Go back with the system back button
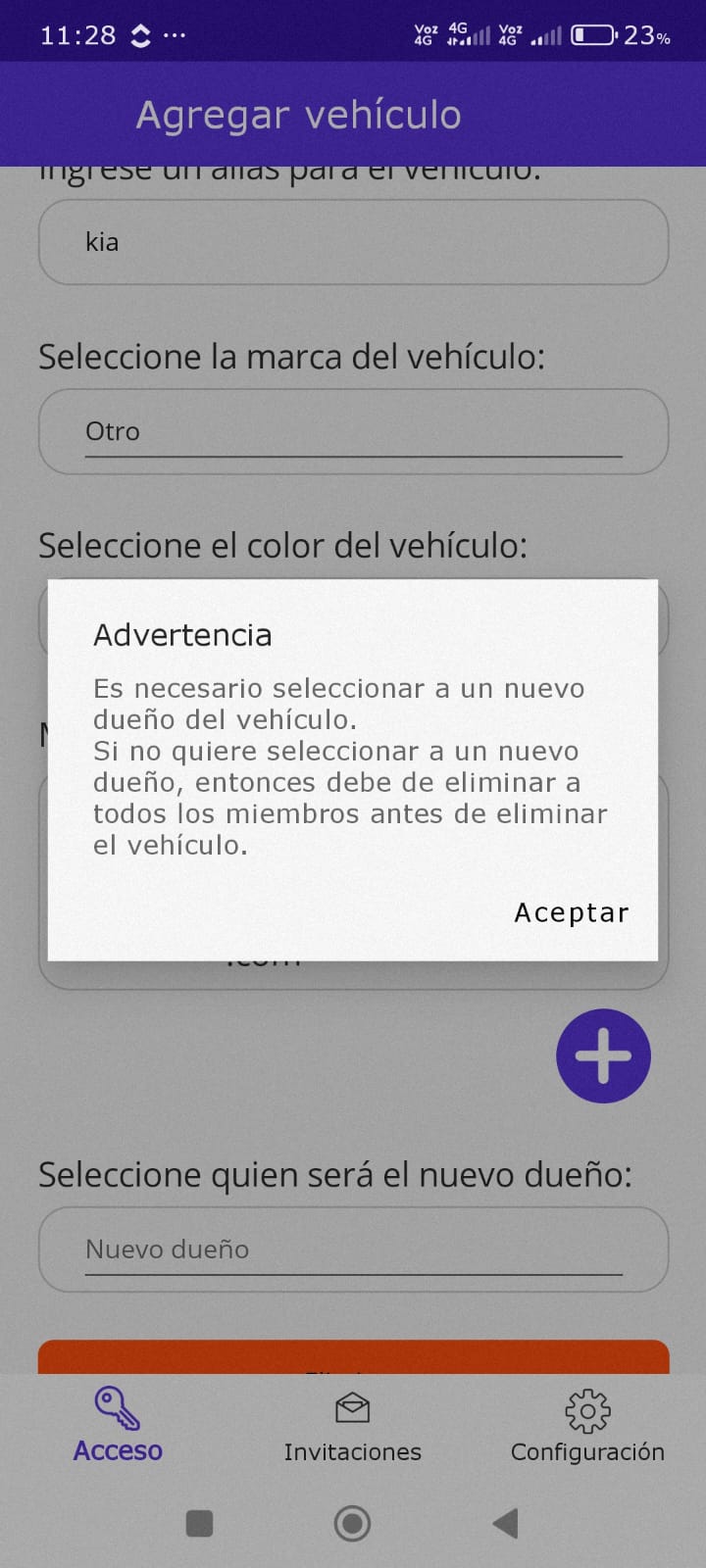Viewport: 706px width, 1568px height. point(505,1523)
